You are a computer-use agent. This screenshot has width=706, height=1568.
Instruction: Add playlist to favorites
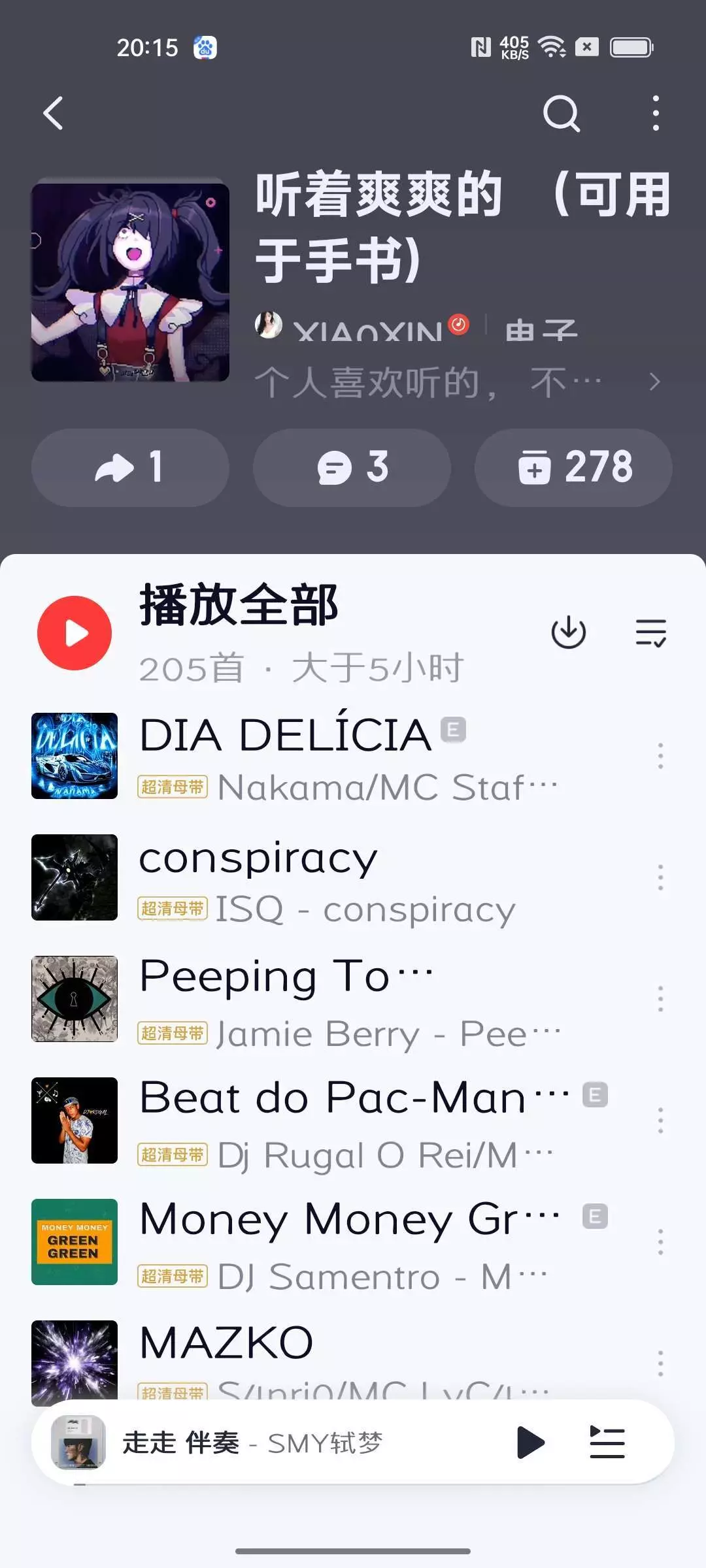pyautogui.click(x=573, y=468)
